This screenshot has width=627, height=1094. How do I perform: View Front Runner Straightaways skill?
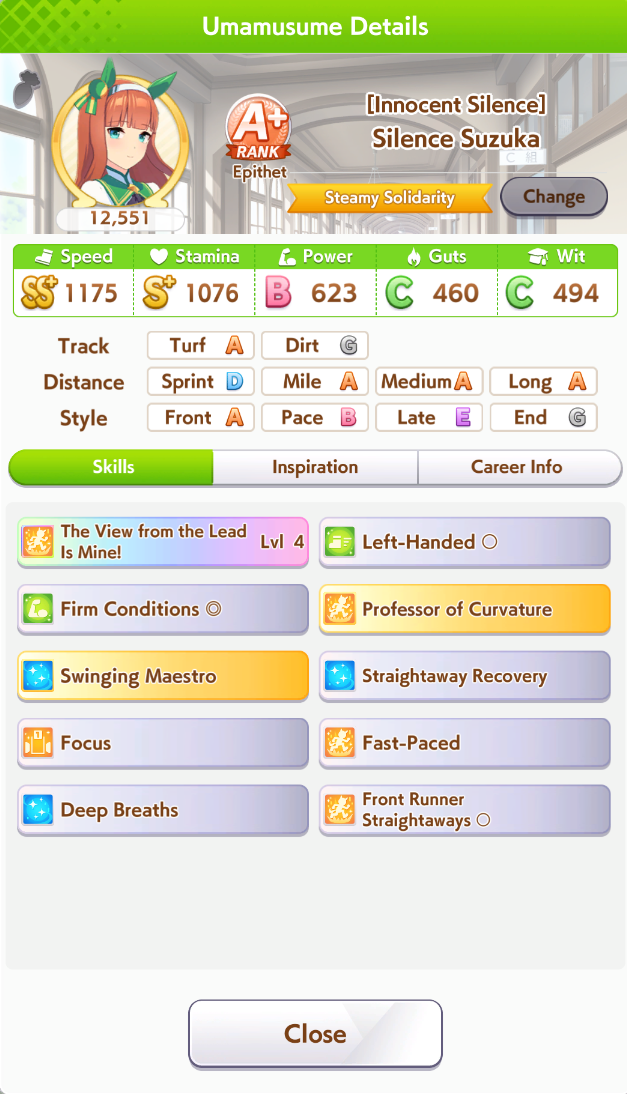[465, 810]
